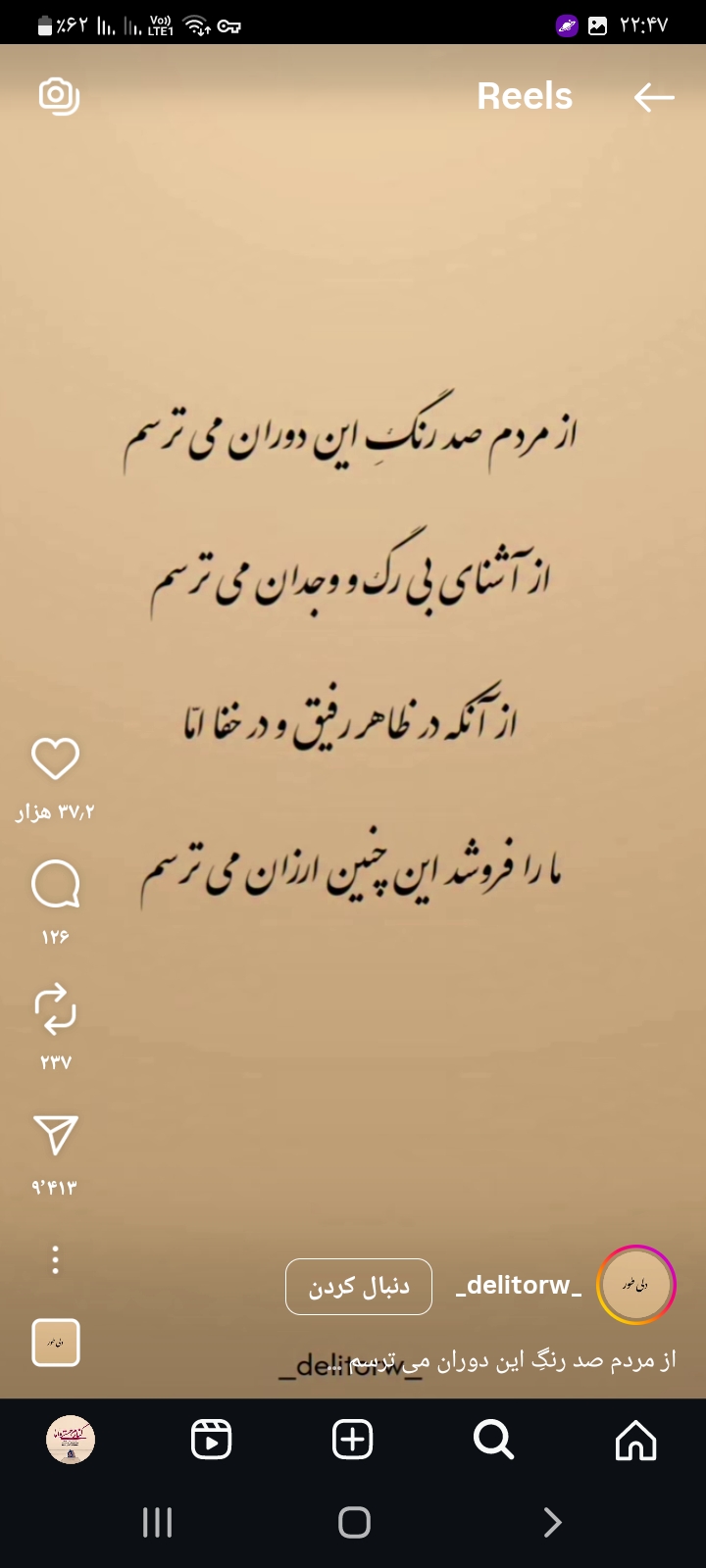The height and width of the screenshot is (1568, 706).
Task: Like this reel with the heart icon
Action: pos(55,759)
